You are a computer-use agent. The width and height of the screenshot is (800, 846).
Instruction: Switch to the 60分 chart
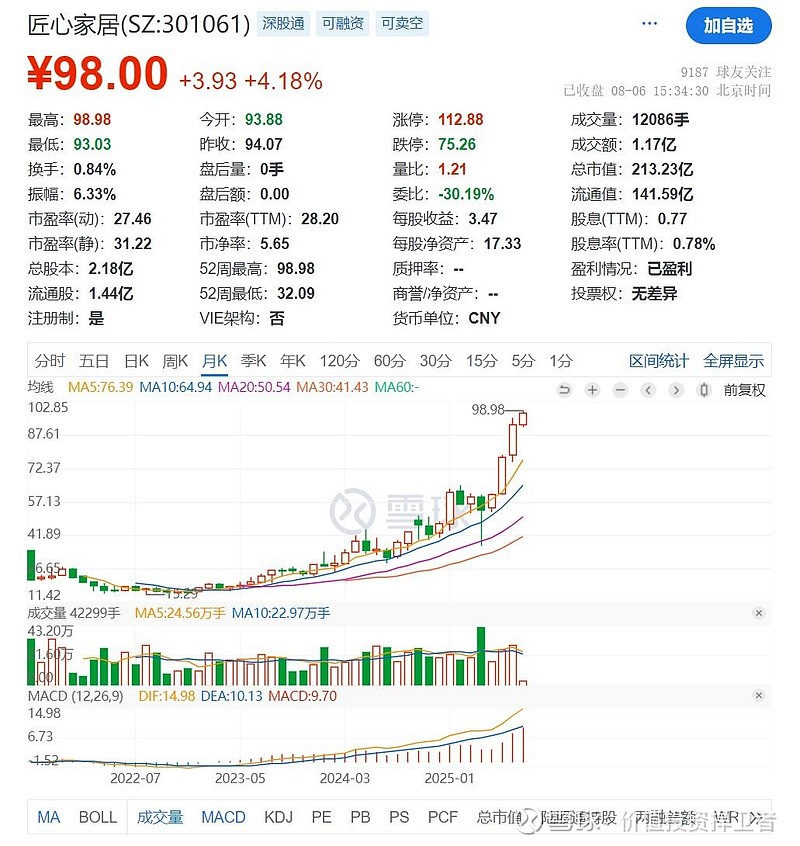[389, 361]
